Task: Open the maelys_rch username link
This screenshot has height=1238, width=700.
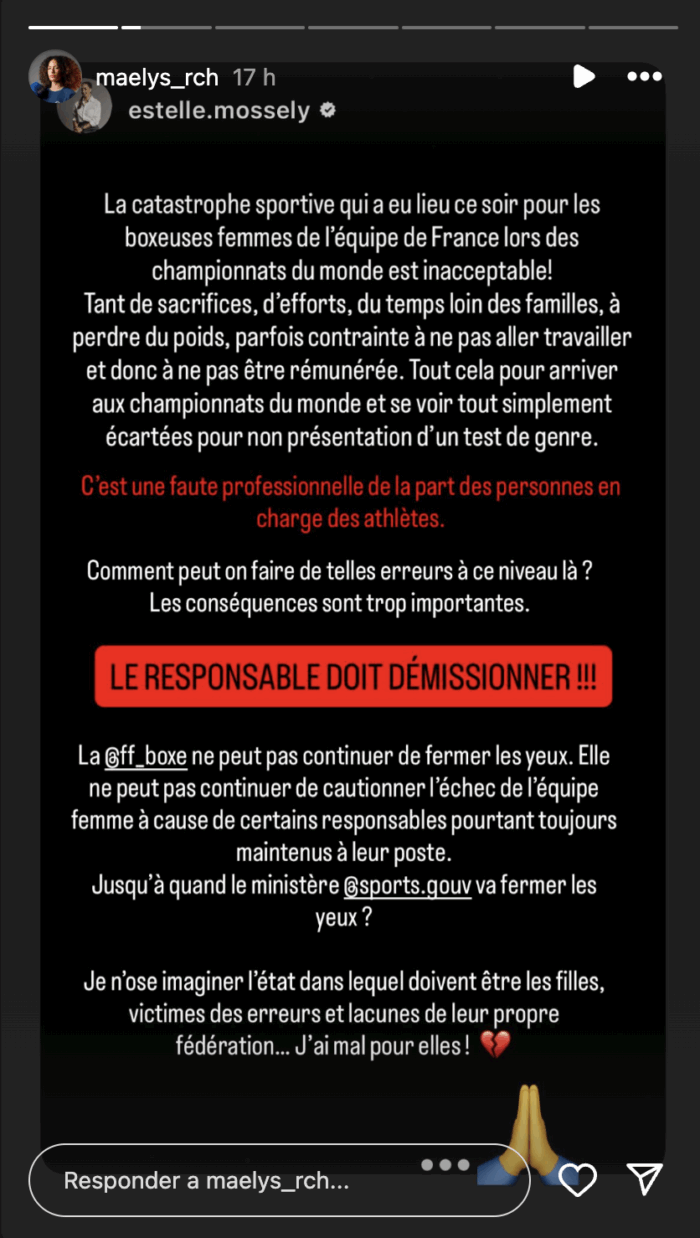Action: tap(157, 78)
